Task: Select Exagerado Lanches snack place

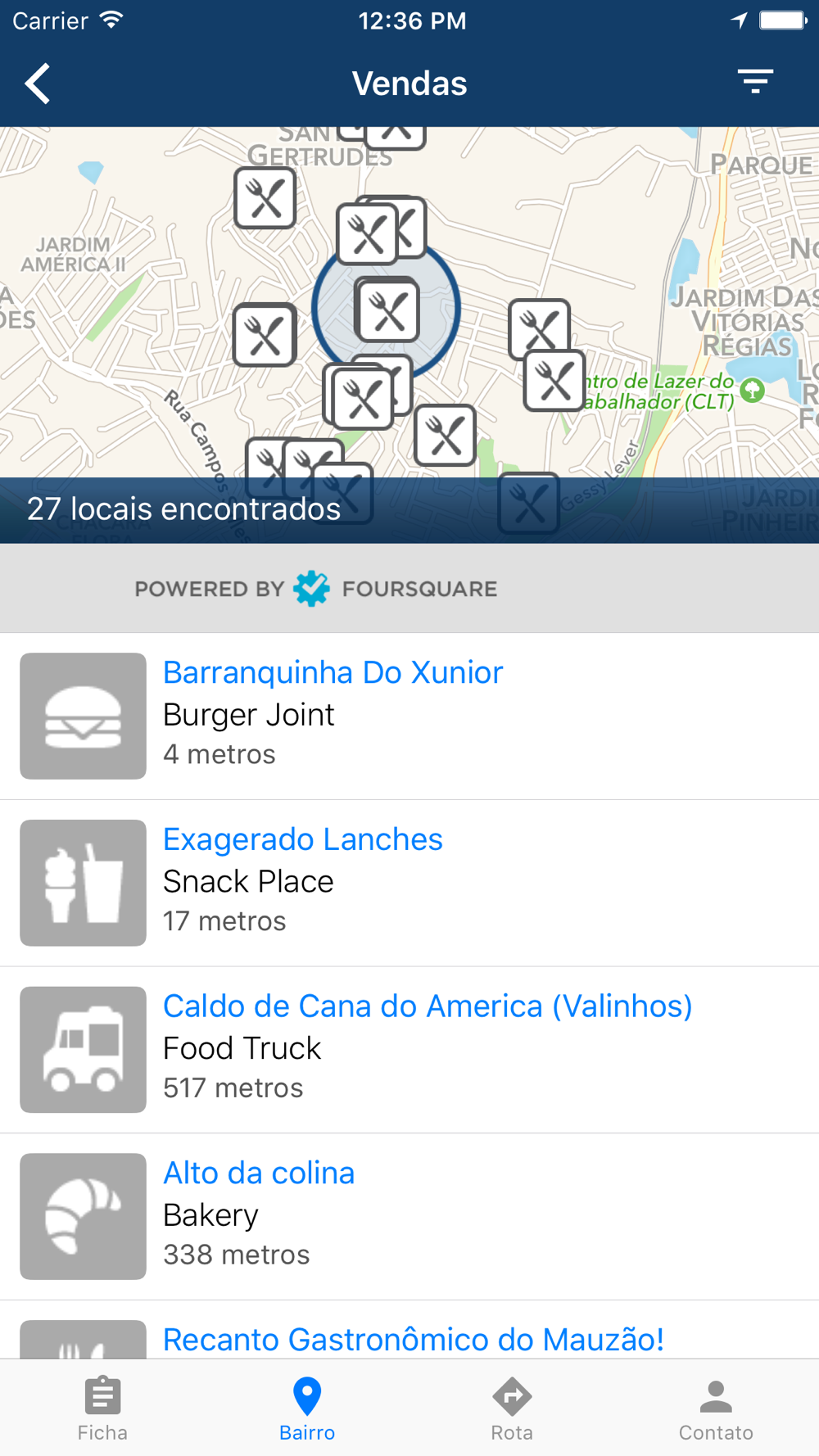Action: point(409,883)
